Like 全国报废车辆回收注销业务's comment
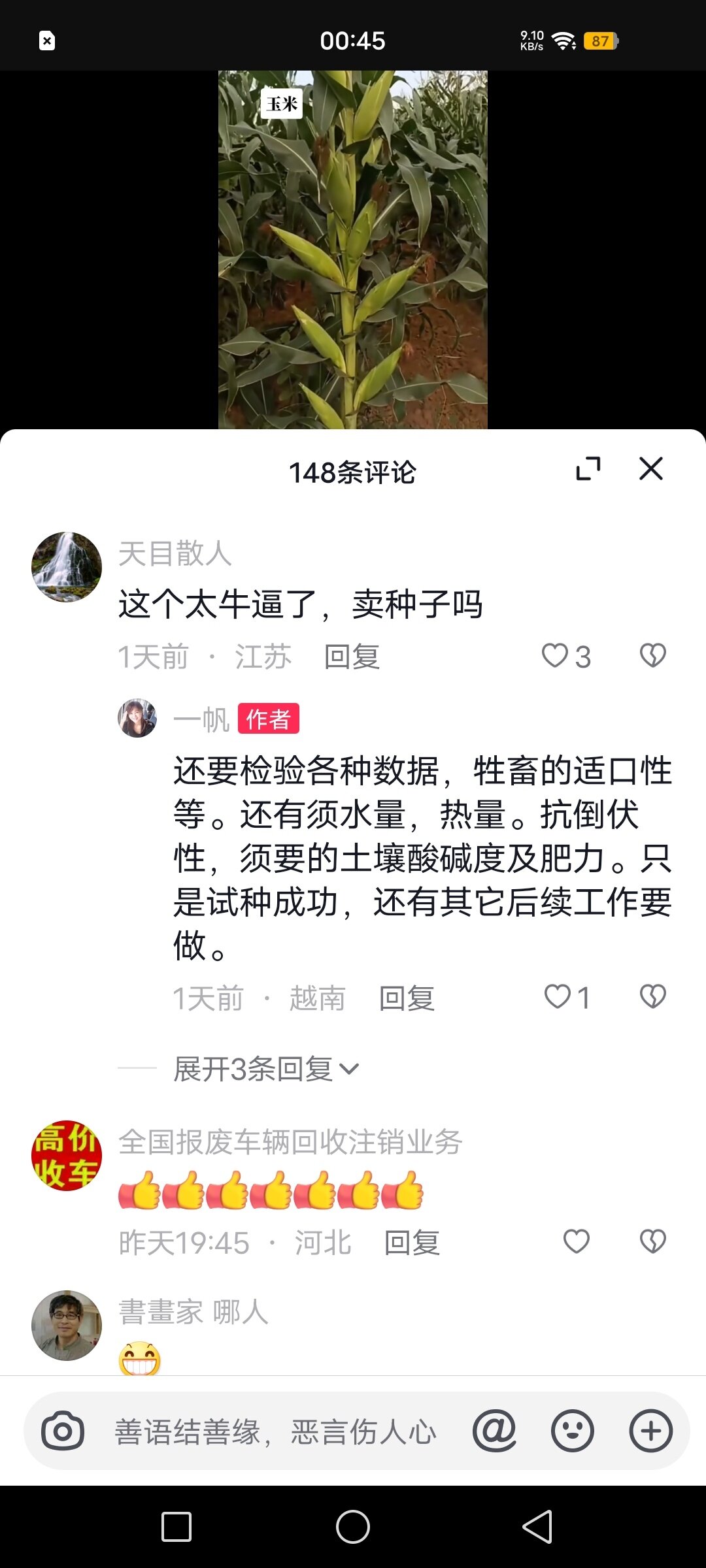 click(x=576, y=1241)
